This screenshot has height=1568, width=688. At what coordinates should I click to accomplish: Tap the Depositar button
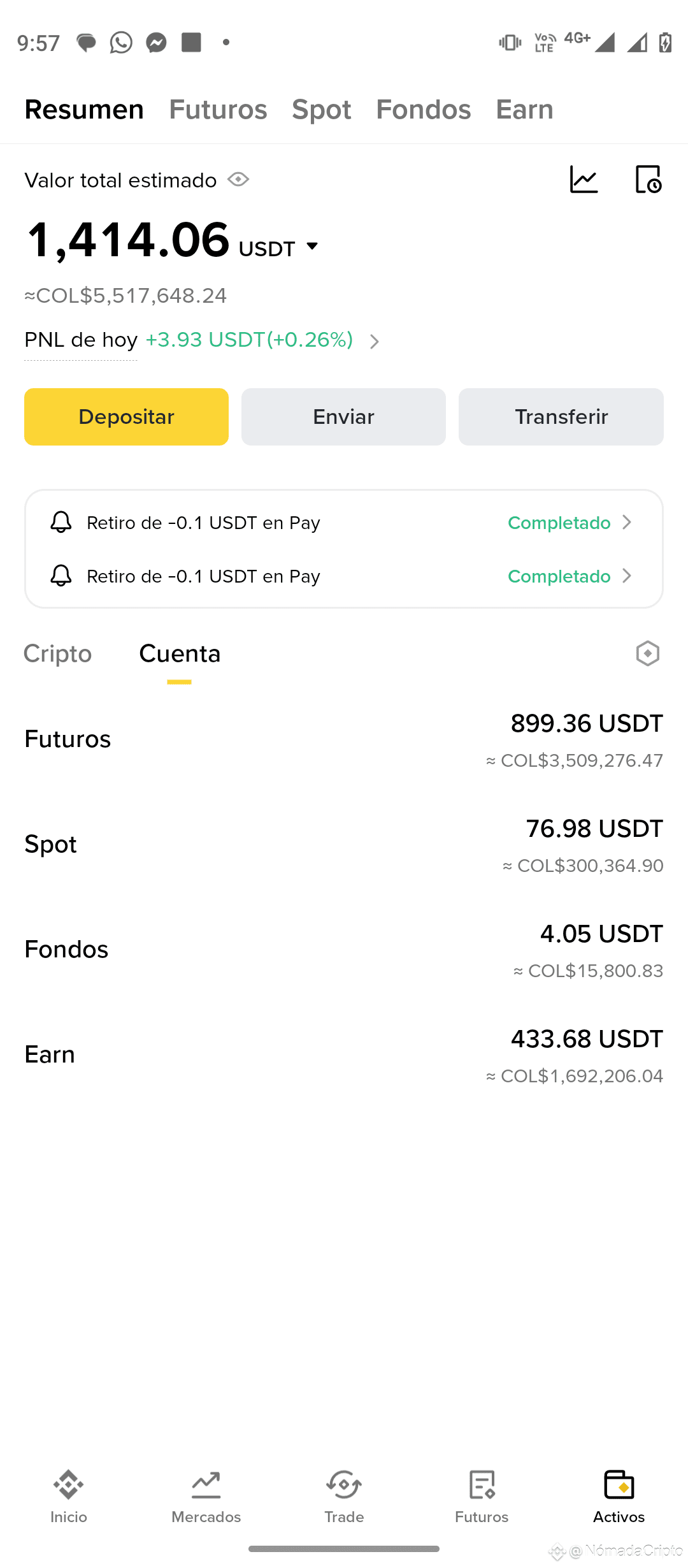126,417
